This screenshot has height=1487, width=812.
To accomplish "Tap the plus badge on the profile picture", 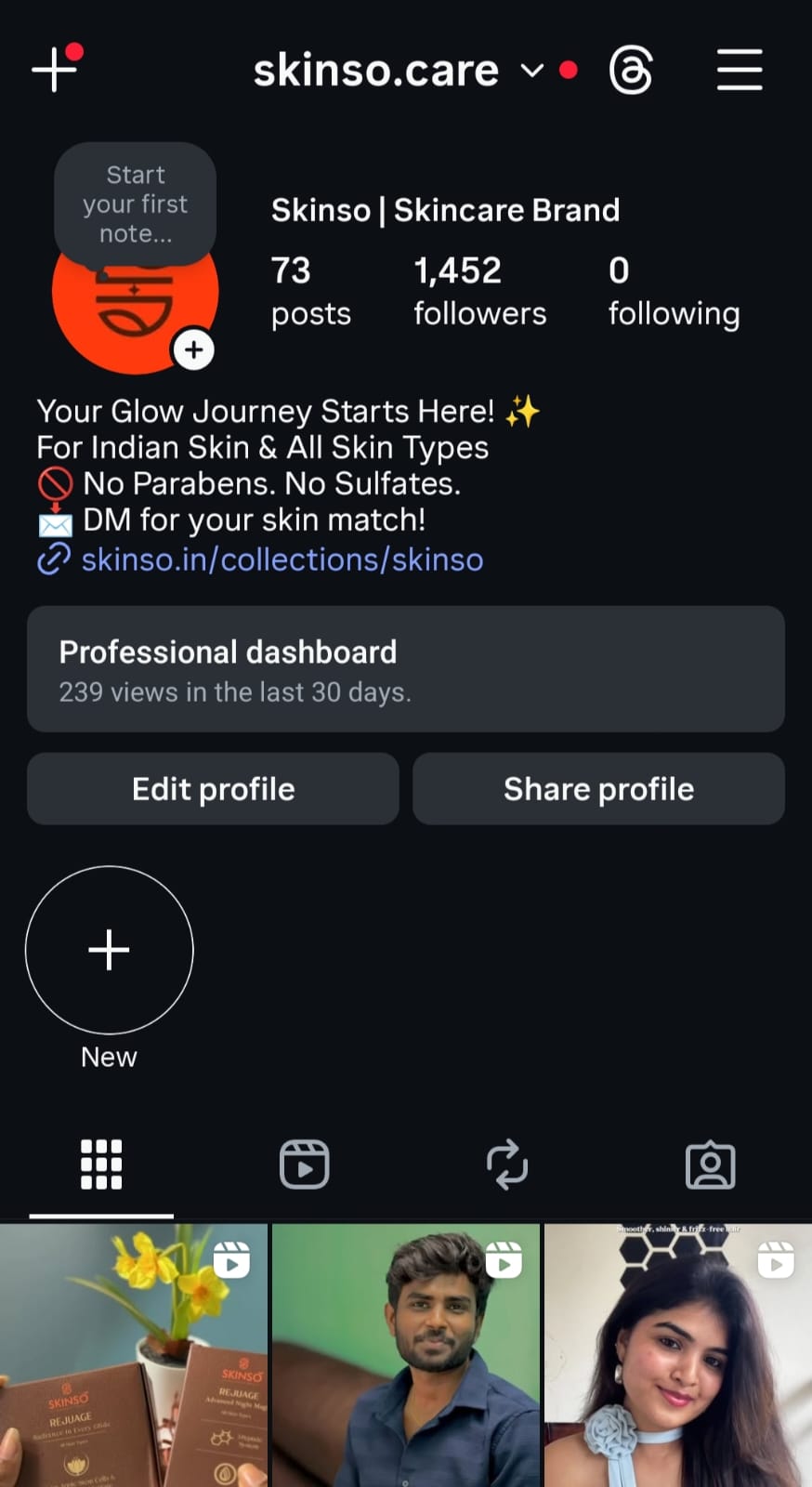I will (194, 350).
